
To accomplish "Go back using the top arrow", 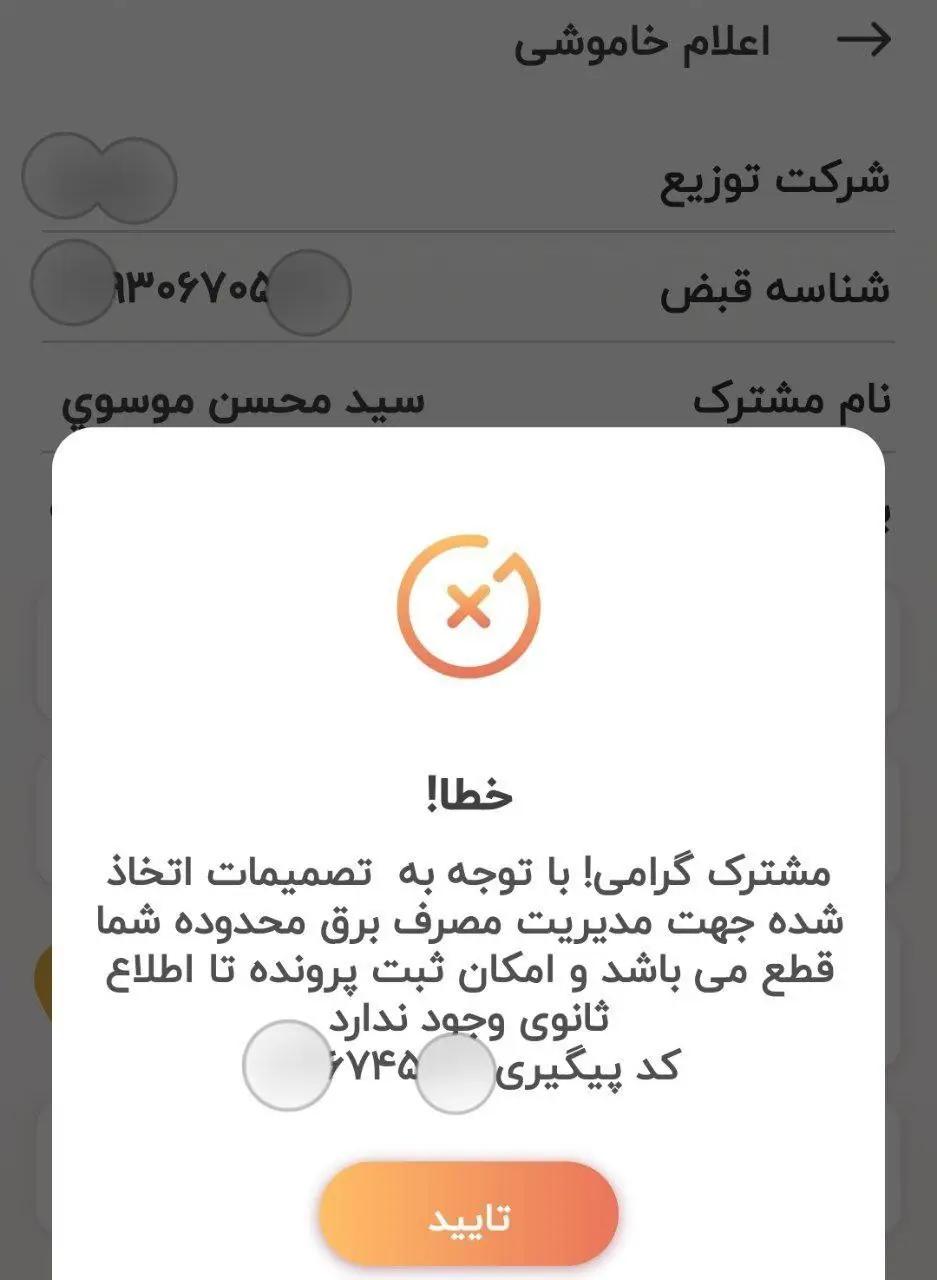I will 863,41.
